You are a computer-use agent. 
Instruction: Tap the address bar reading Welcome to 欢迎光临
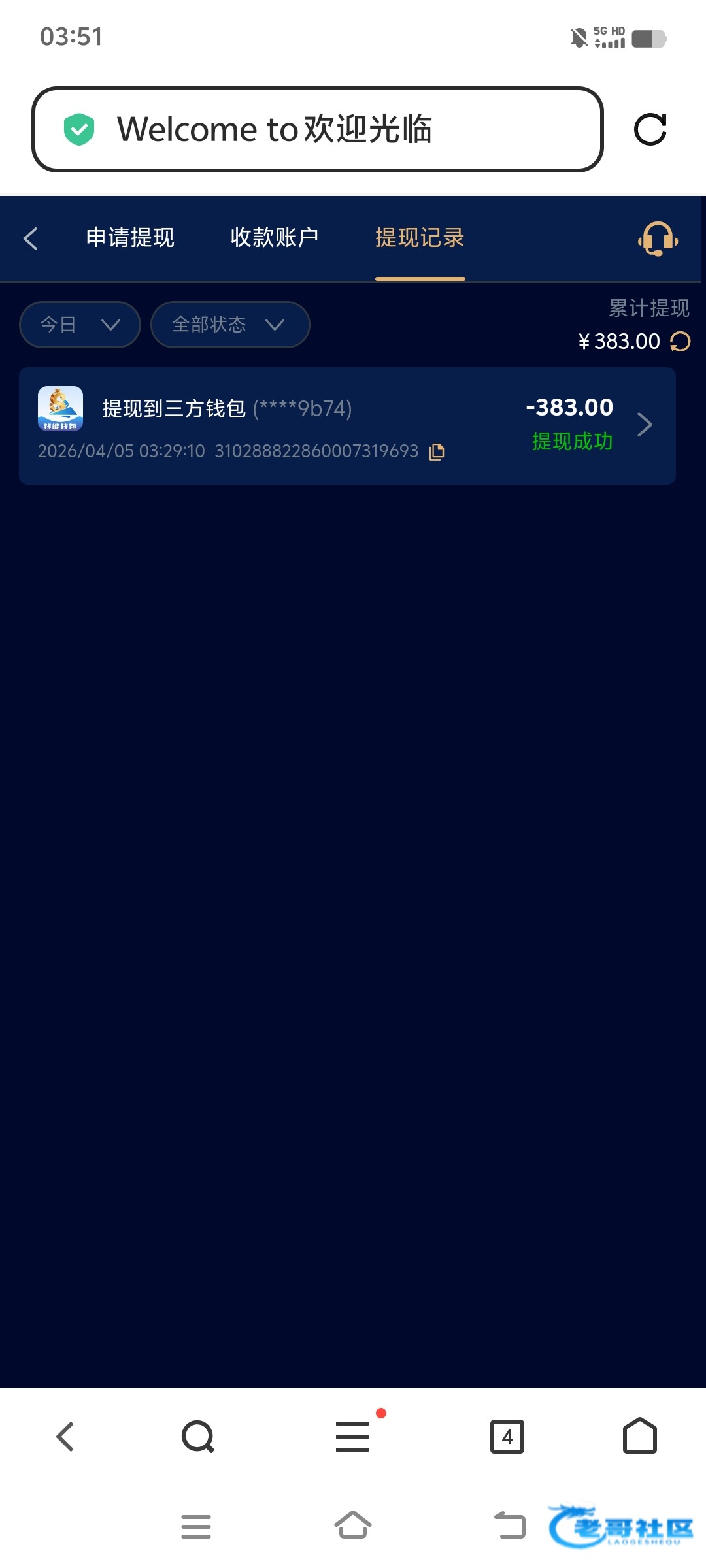pos(317,129)
